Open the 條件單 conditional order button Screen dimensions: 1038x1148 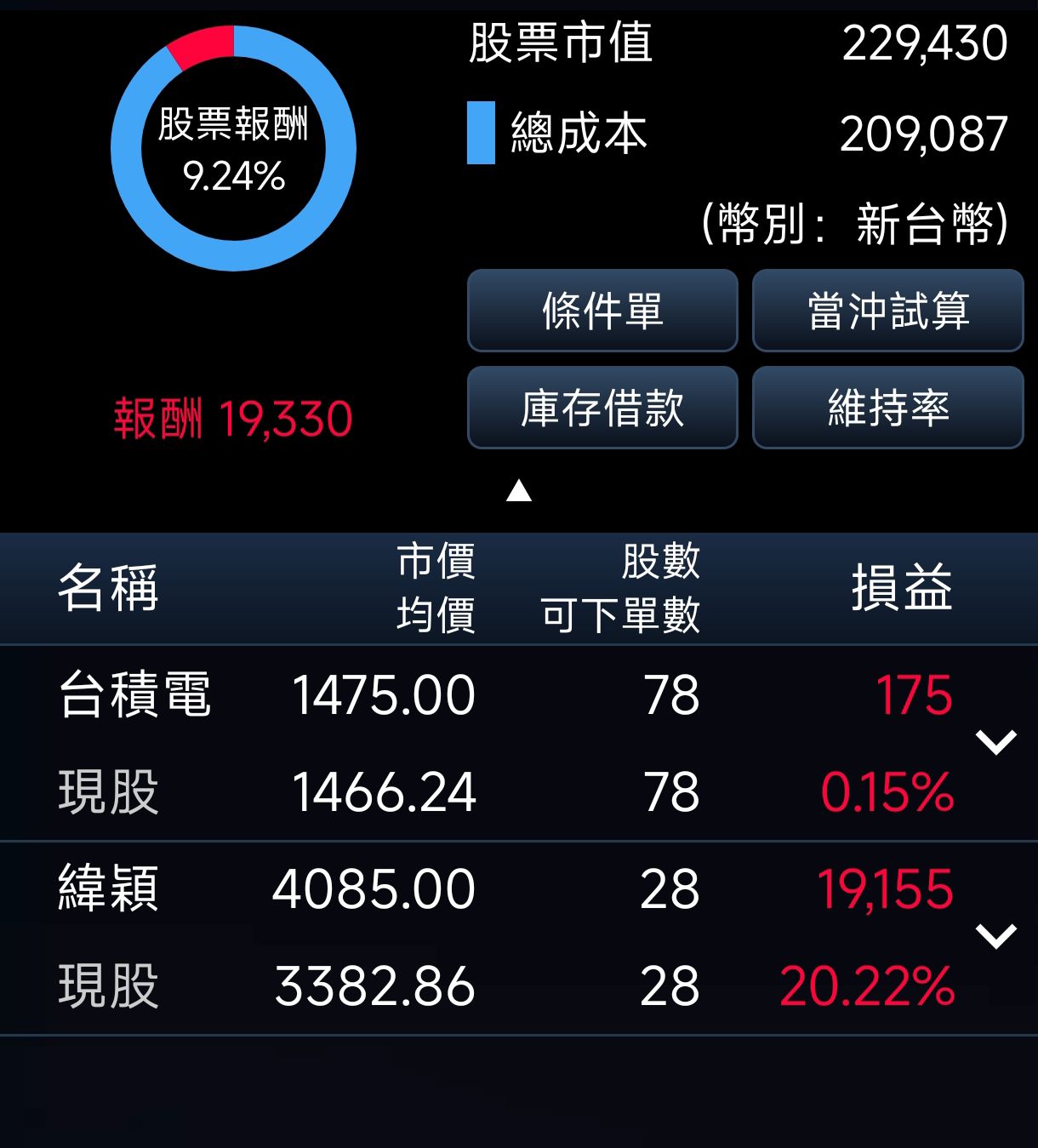[602, 311]
